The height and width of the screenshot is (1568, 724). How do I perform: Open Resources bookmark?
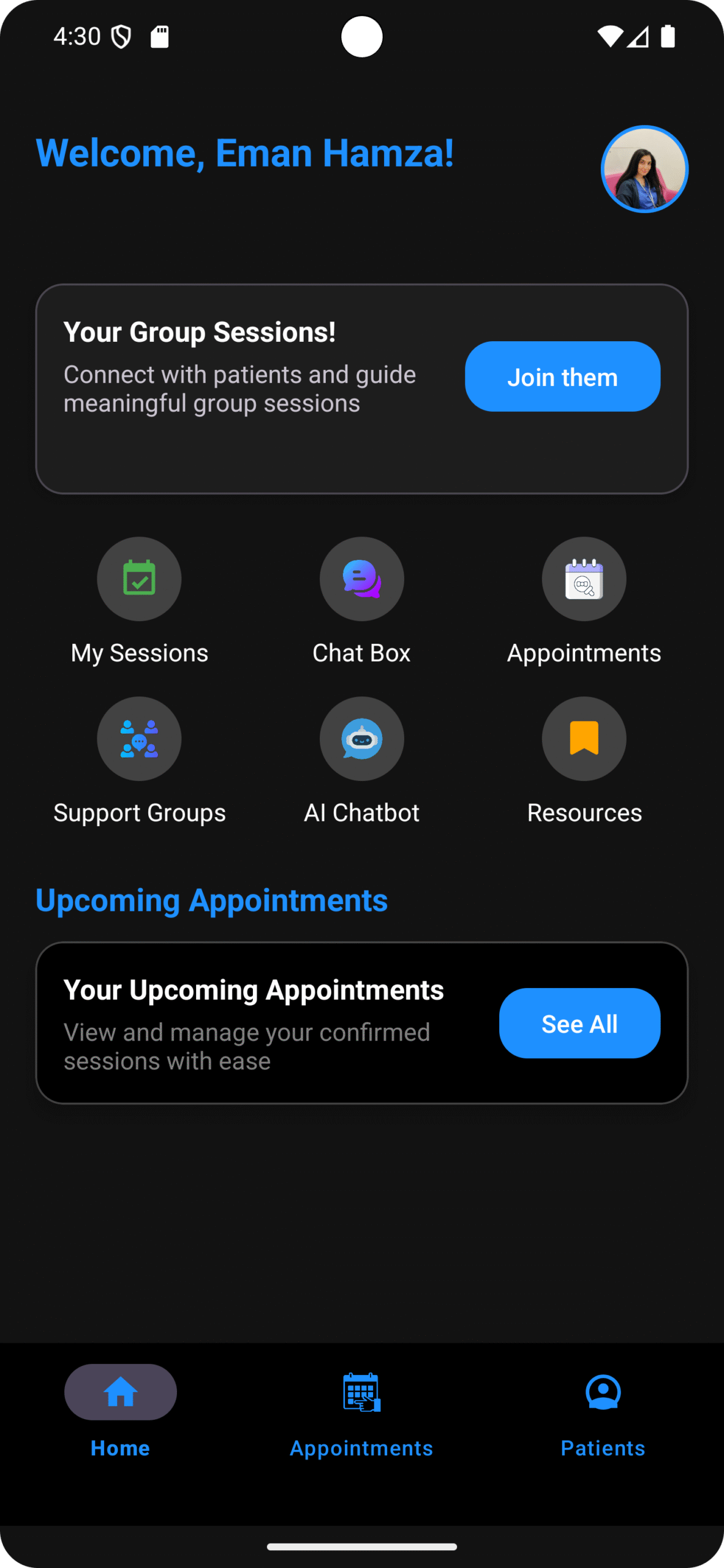pos(584,739)
